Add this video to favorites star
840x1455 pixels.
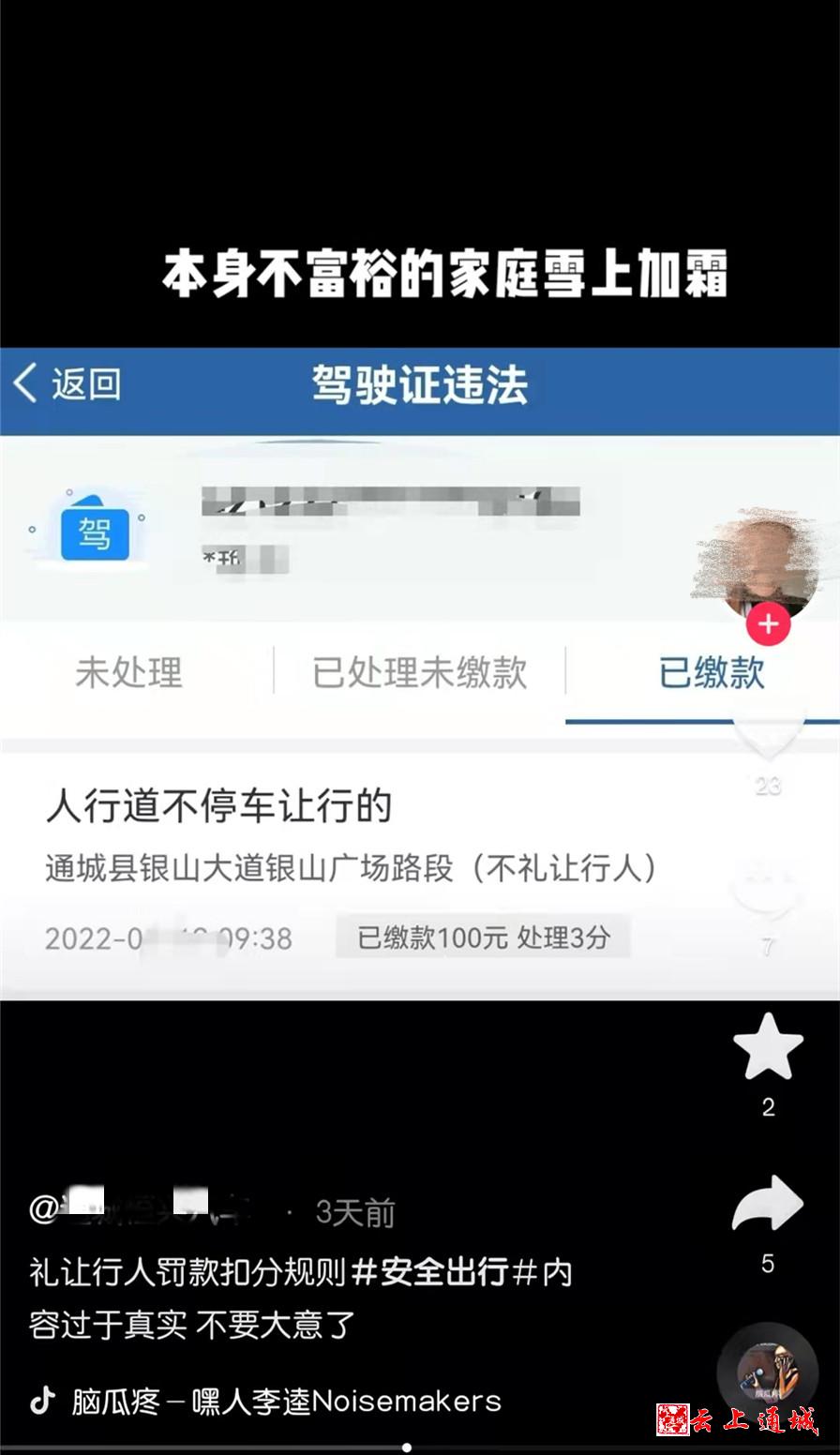(x=768, y=1047)
